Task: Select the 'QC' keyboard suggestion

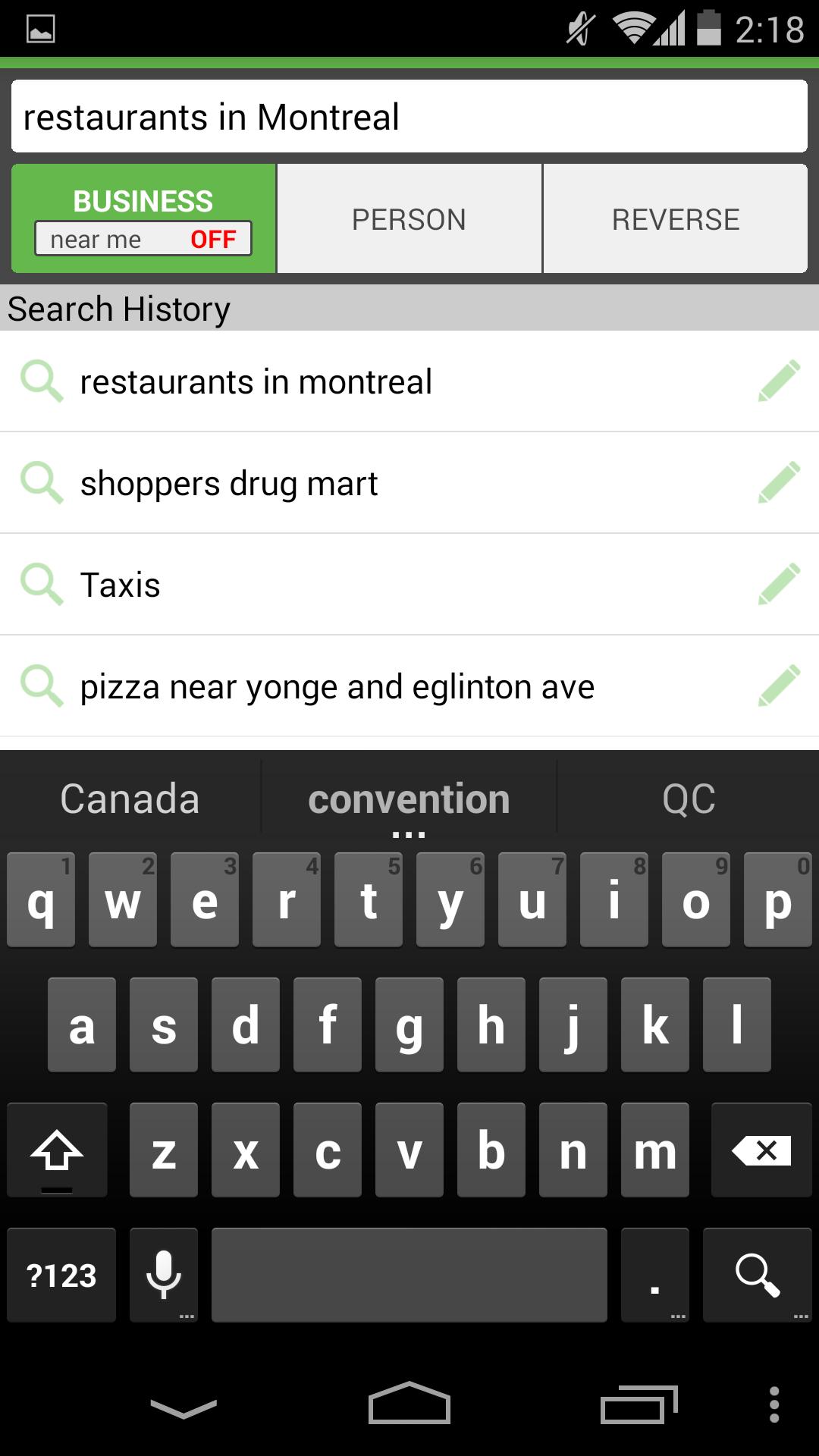Action: pos(689,798)
